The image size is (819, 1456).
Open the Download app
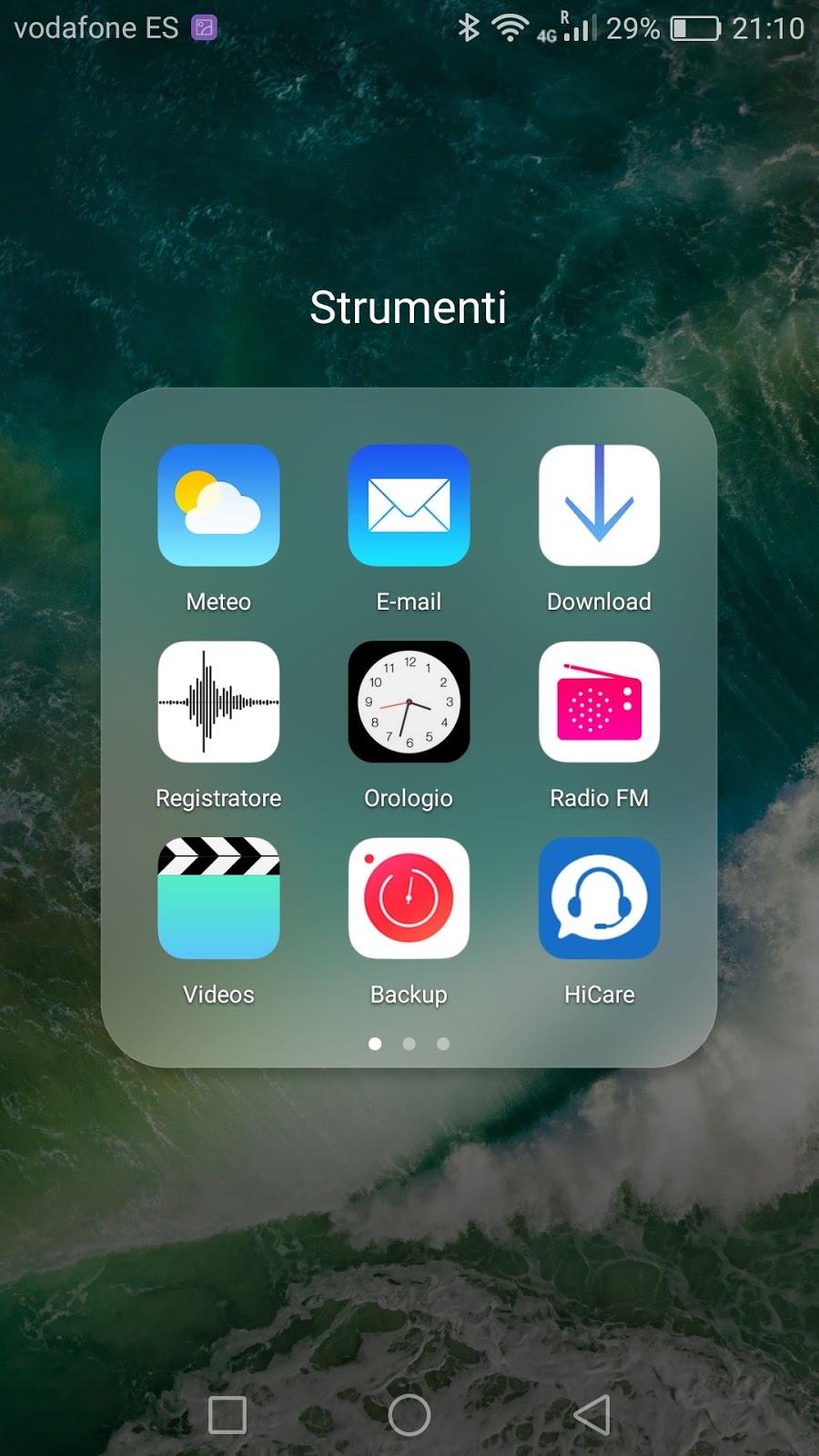coord(599,506)
